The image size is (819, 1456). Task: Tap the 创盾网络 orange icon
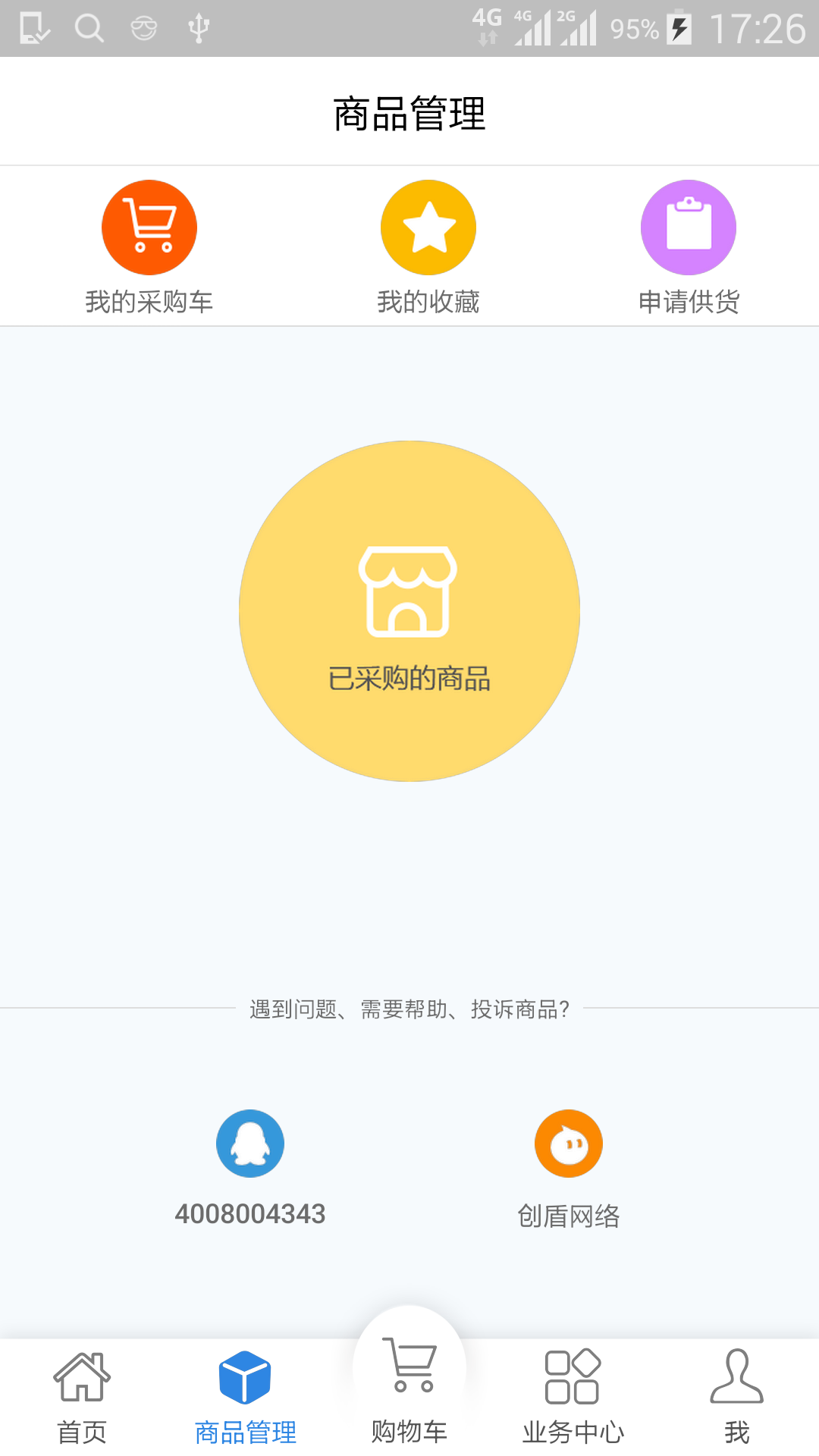(569, 1143)
